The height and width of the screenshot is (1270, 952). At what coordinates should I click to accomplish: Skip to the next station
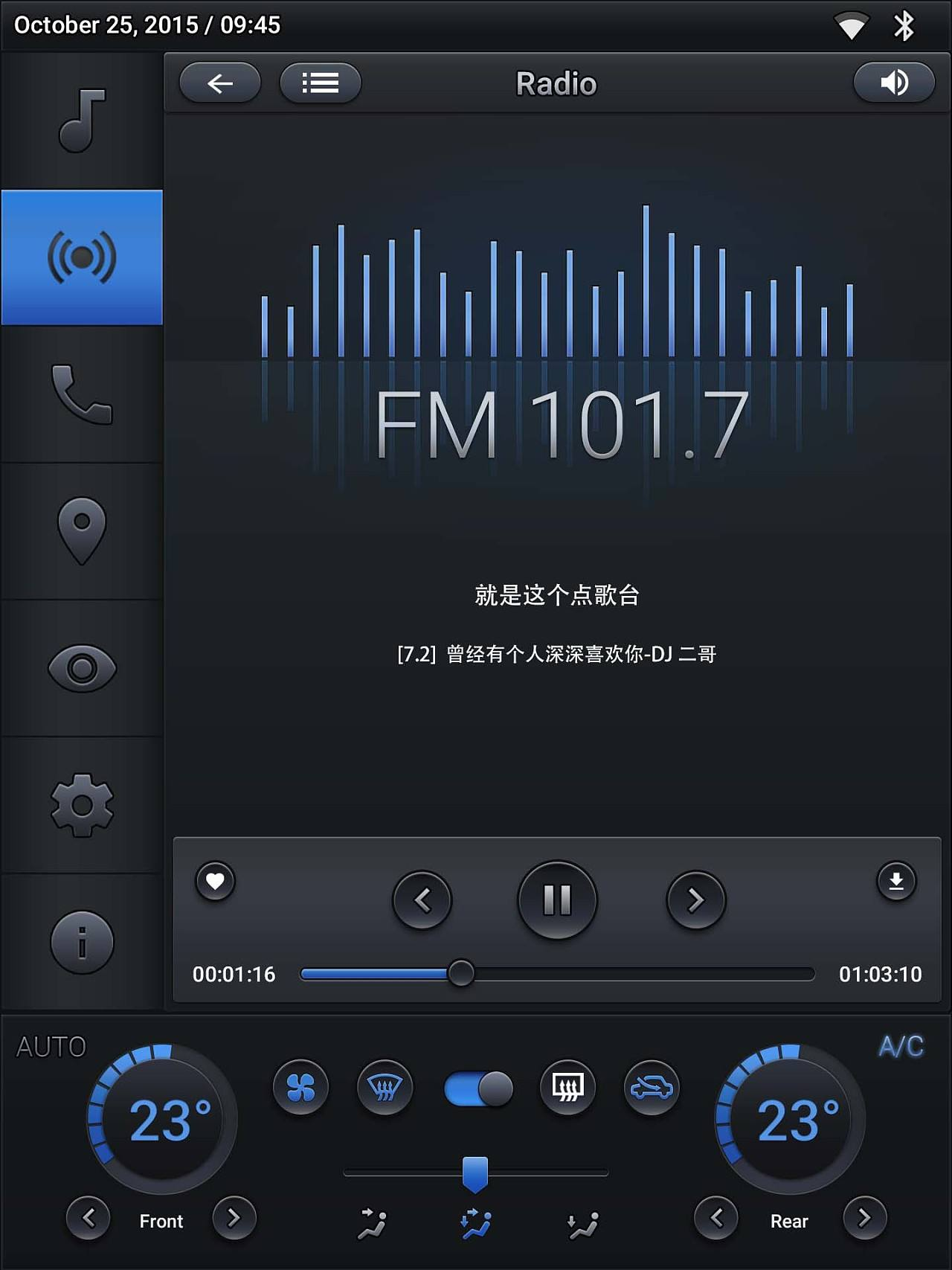click(x=695, y=900)
